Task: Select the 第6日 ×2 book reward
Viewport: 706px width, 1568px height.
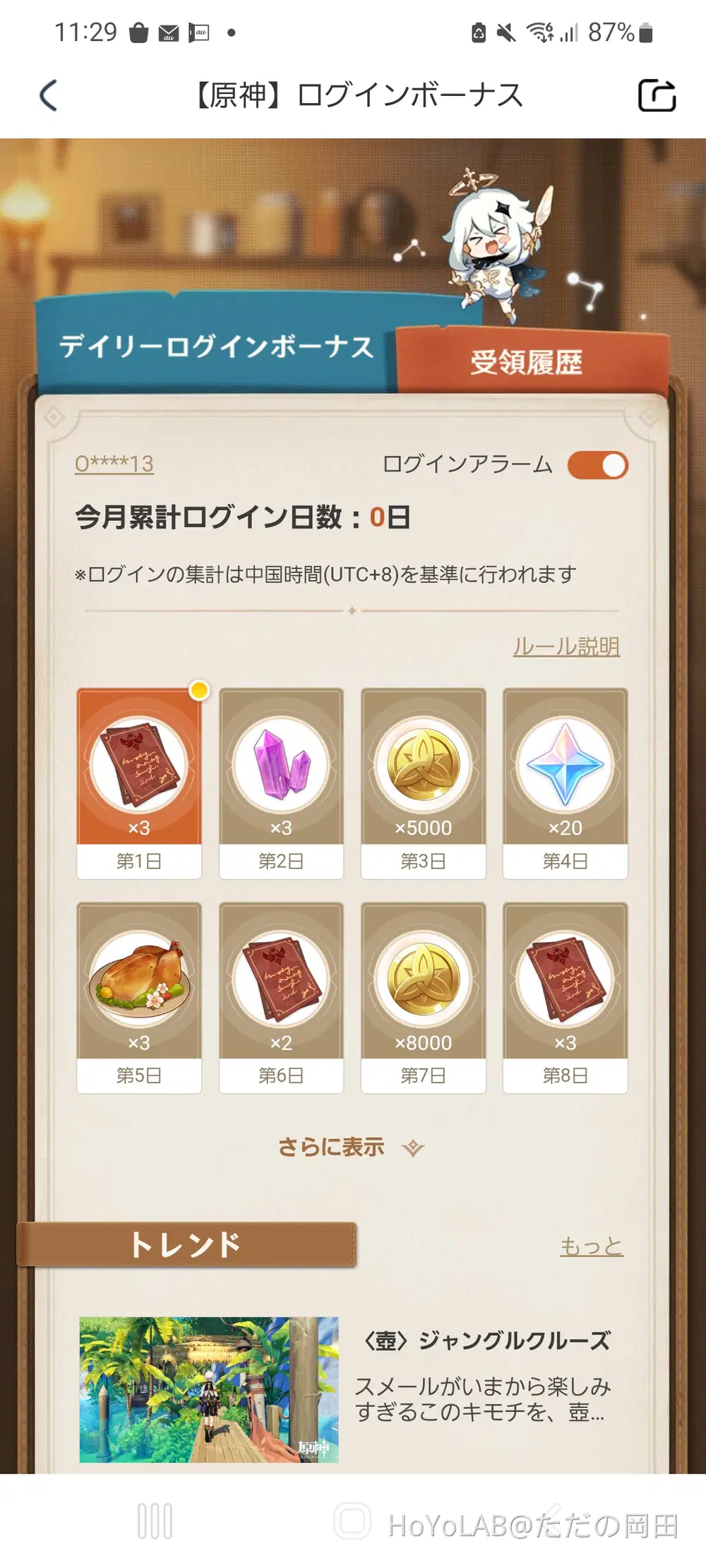Action: tap(281, 998)
